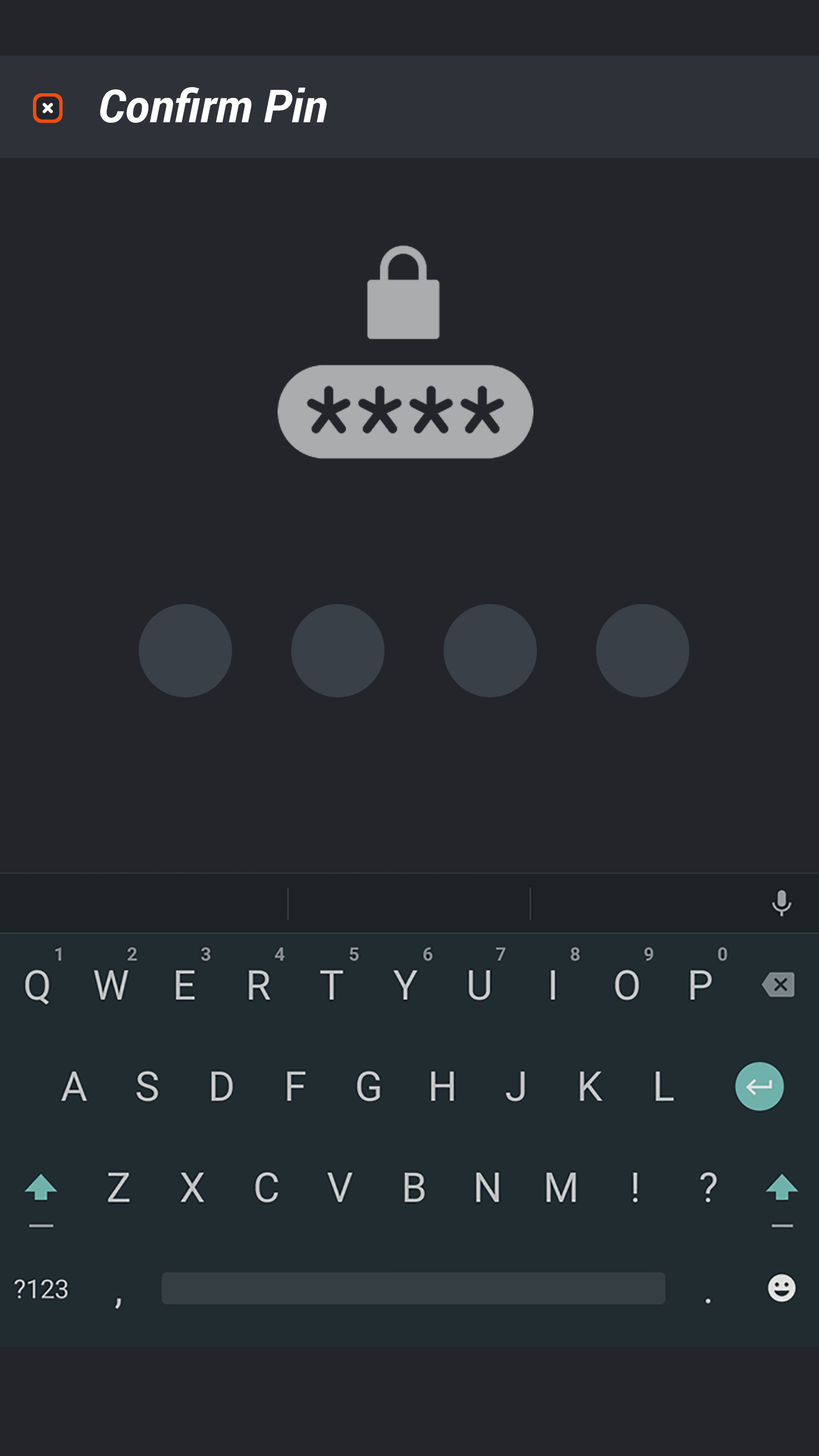The height and width of the screenshot is (1456, 819).
Task: Type the letter Q key
Action: click(x=38, y=985)
